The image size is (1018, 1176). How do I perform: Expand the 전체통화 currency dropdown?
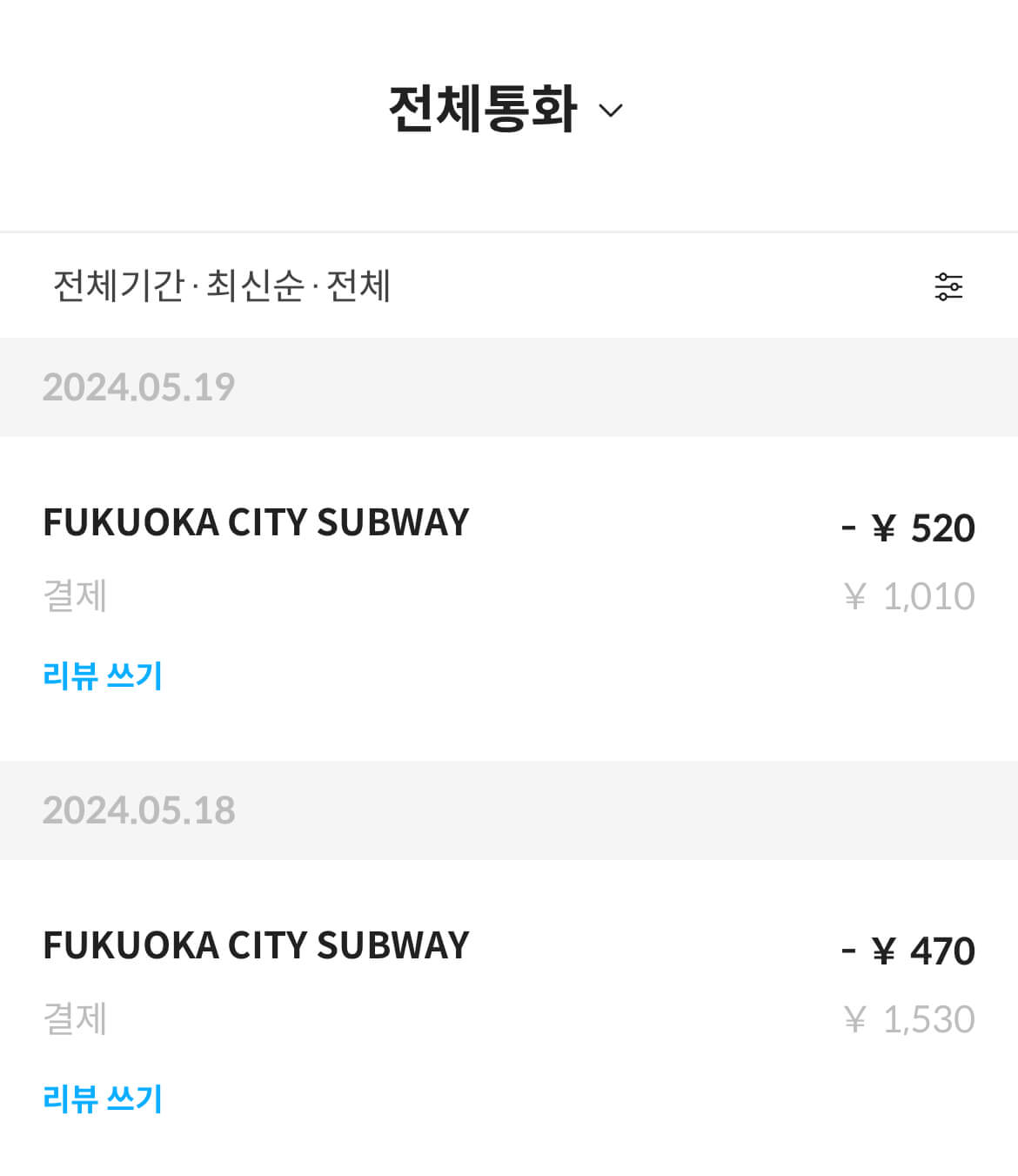[506, 110]
